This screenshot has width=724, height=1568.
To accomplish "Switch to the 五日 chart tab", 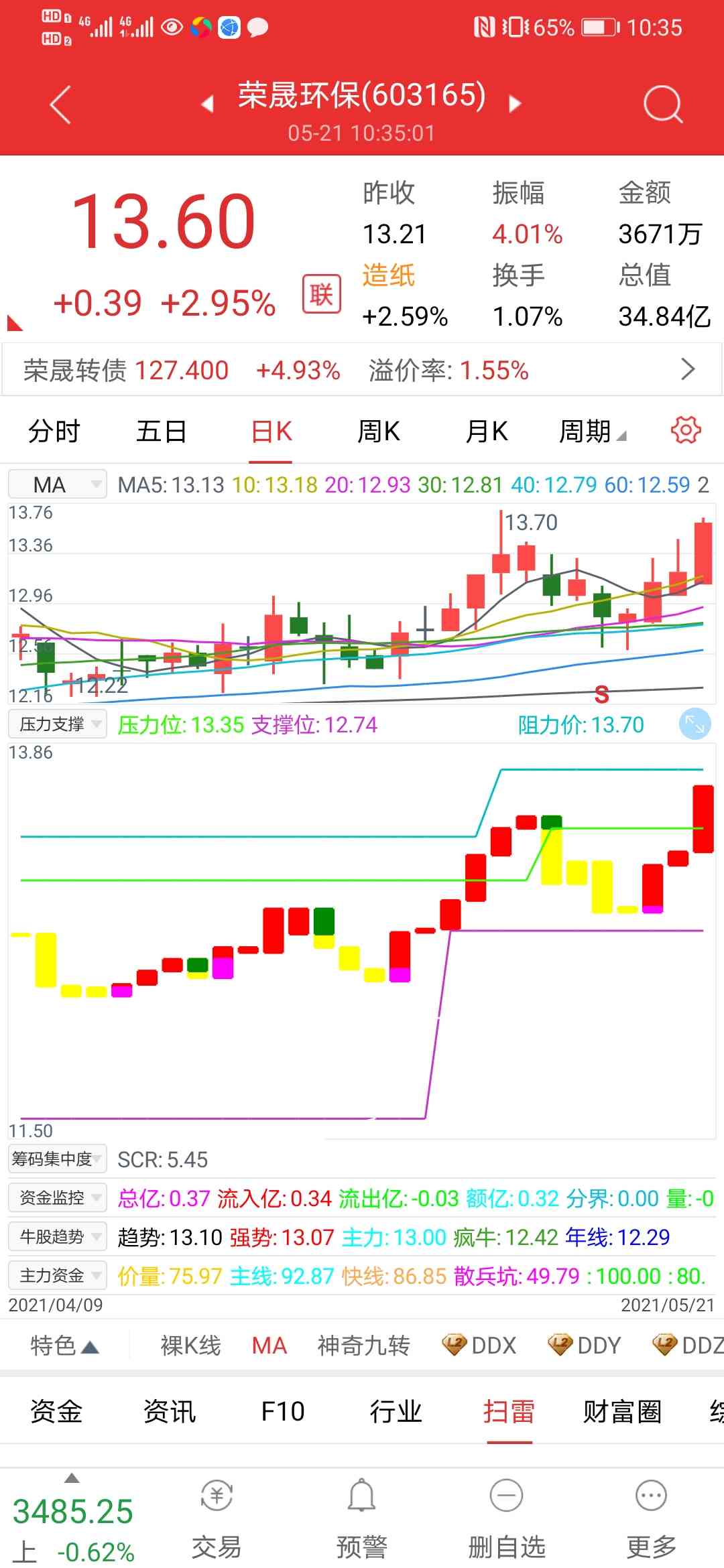I will click(x=161, y=432).
